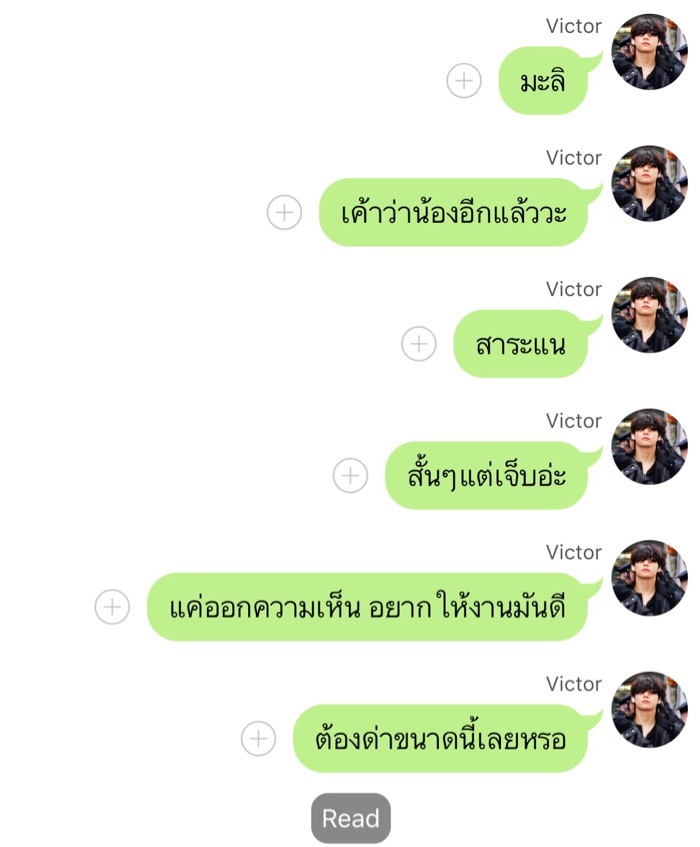Screen dimensions: 700x847
Task: Tap the plus icon beside "ต้องด่าขนาดนี้เลยหรอ"
Action: [x=259, y=739]
